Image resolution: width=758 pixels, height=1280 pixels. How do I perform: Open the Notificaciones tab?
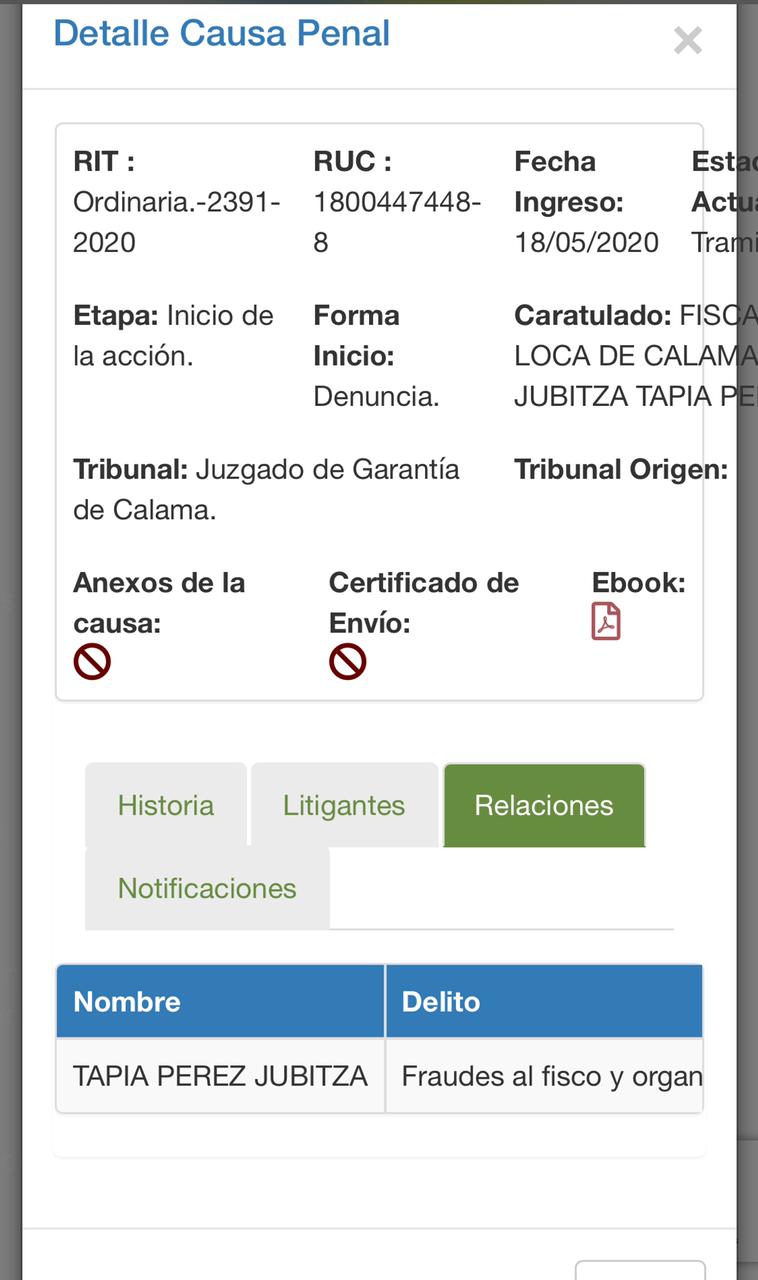(207, 888)
